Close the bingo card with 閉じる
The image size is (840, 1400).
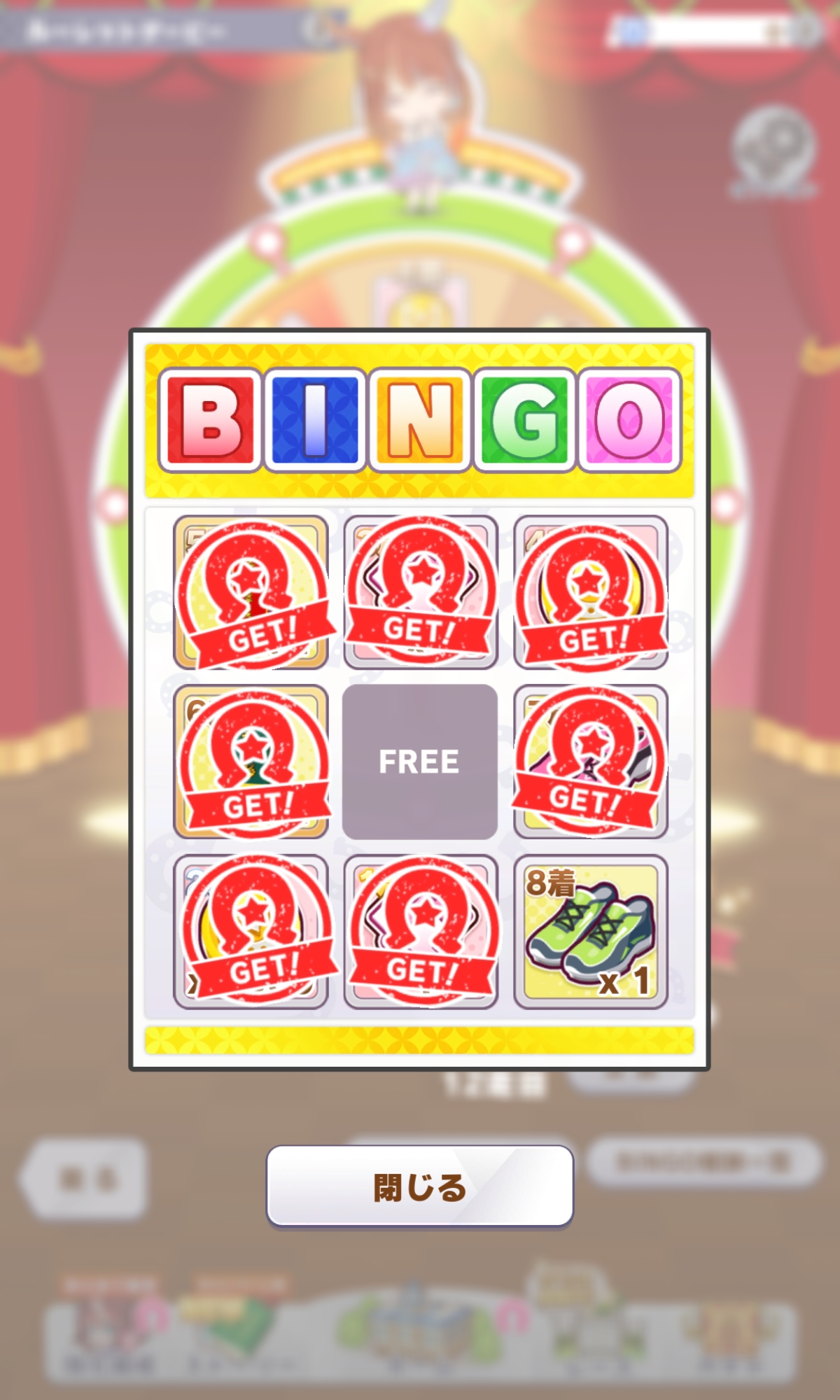[420, 1186]
